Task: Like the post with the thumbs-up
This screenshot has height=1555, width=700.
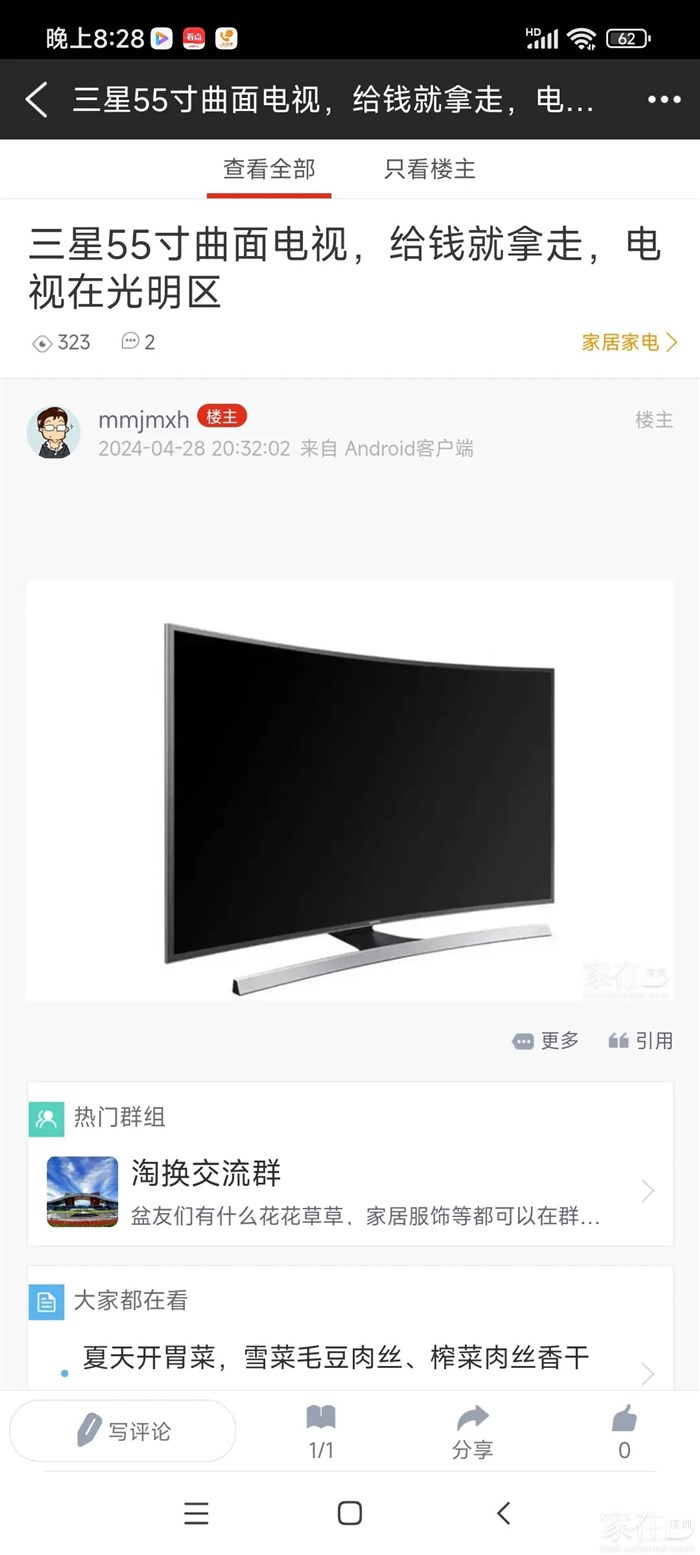Action: (x=624, y=1431)
